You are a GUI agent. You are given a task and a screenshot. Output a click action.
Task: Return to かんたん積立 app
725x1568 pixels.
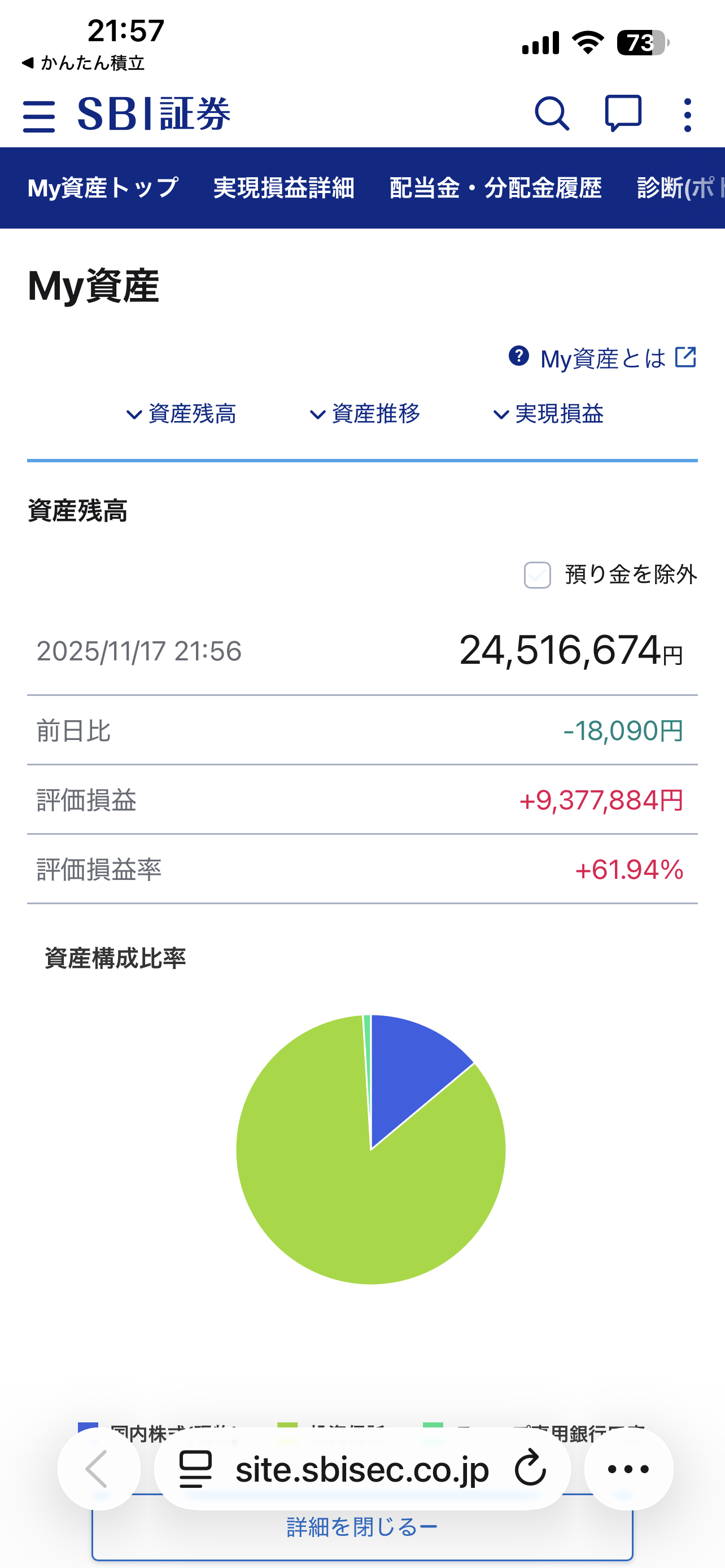[84, 63]
